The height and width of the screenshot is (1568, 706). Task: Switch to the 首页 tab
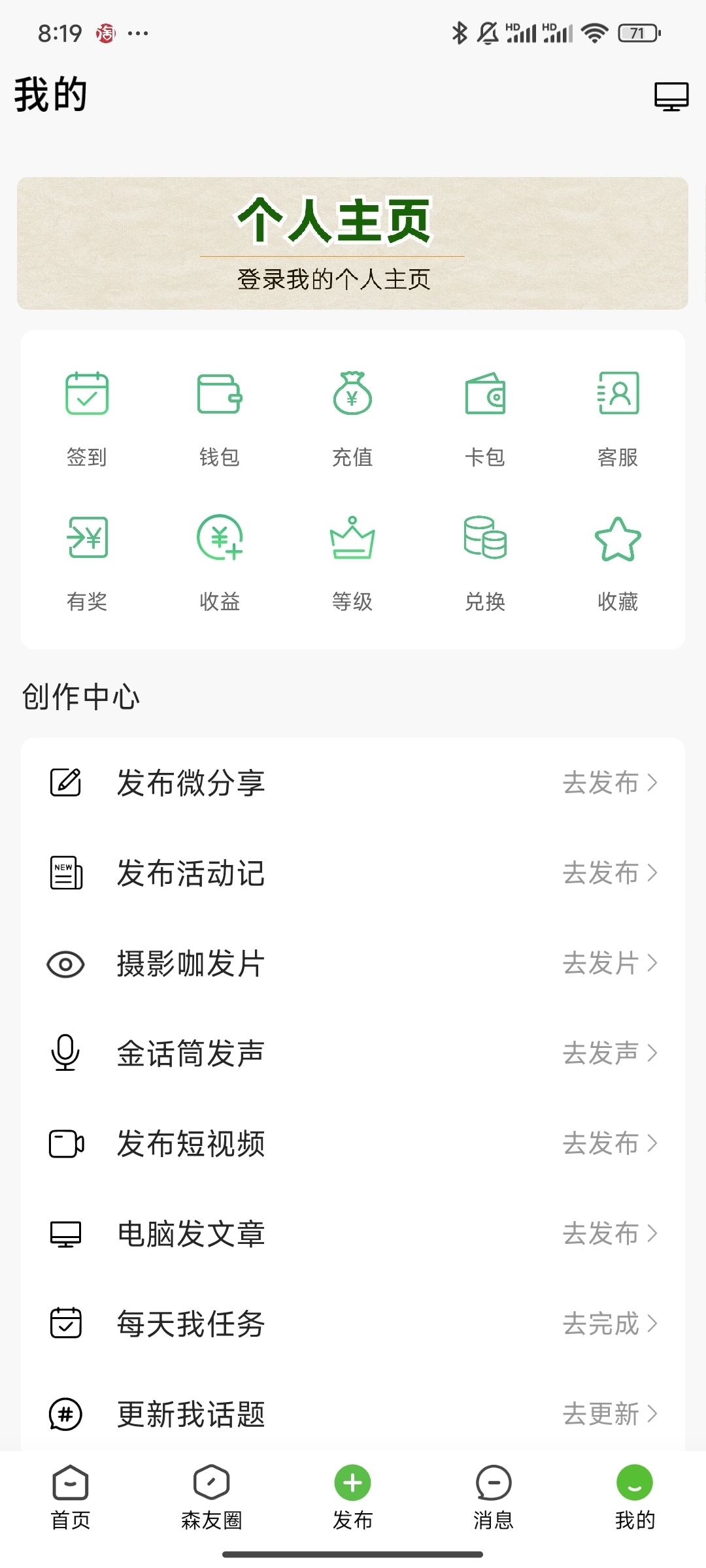(71, 1498)
